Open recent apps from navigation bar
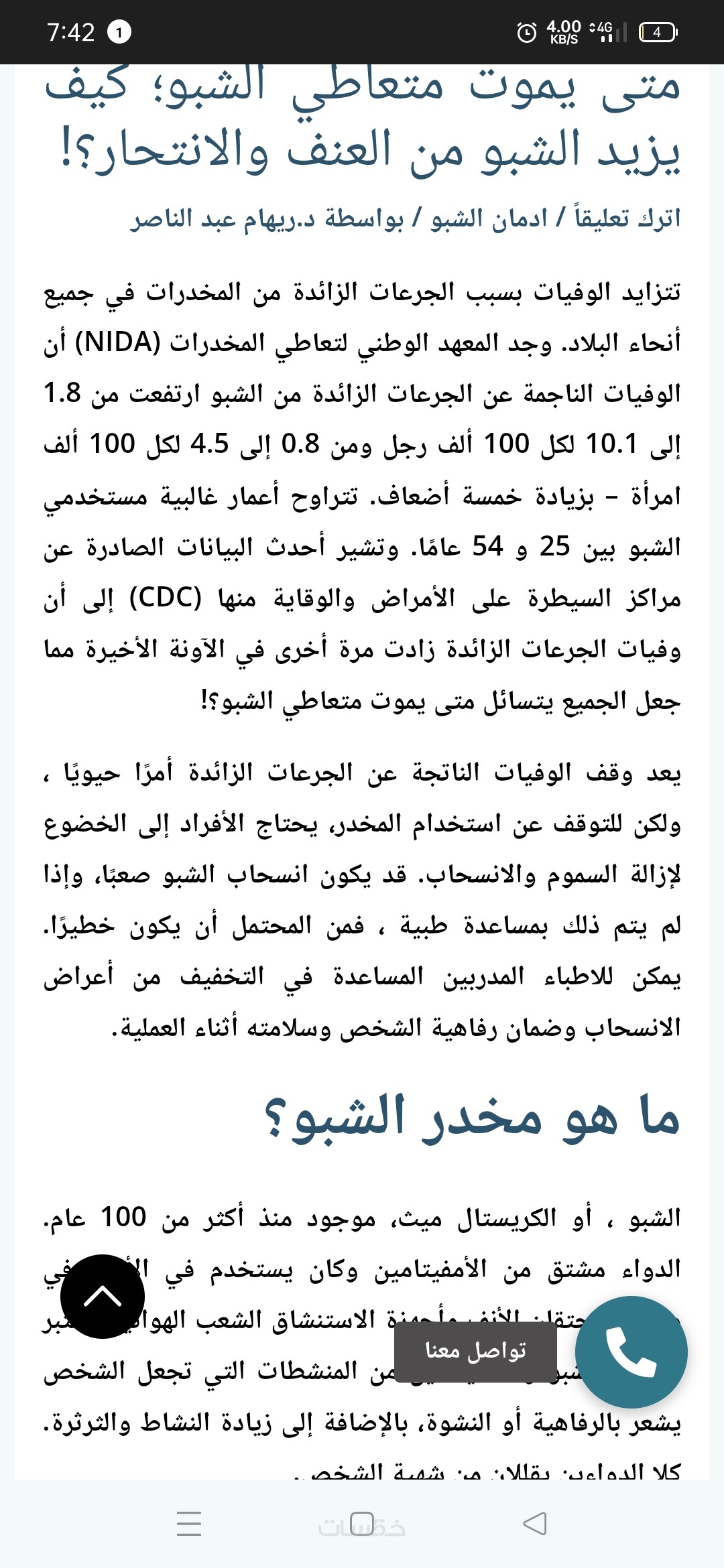This screenshot has width=724, height=1568. [x=189, y=1524]
